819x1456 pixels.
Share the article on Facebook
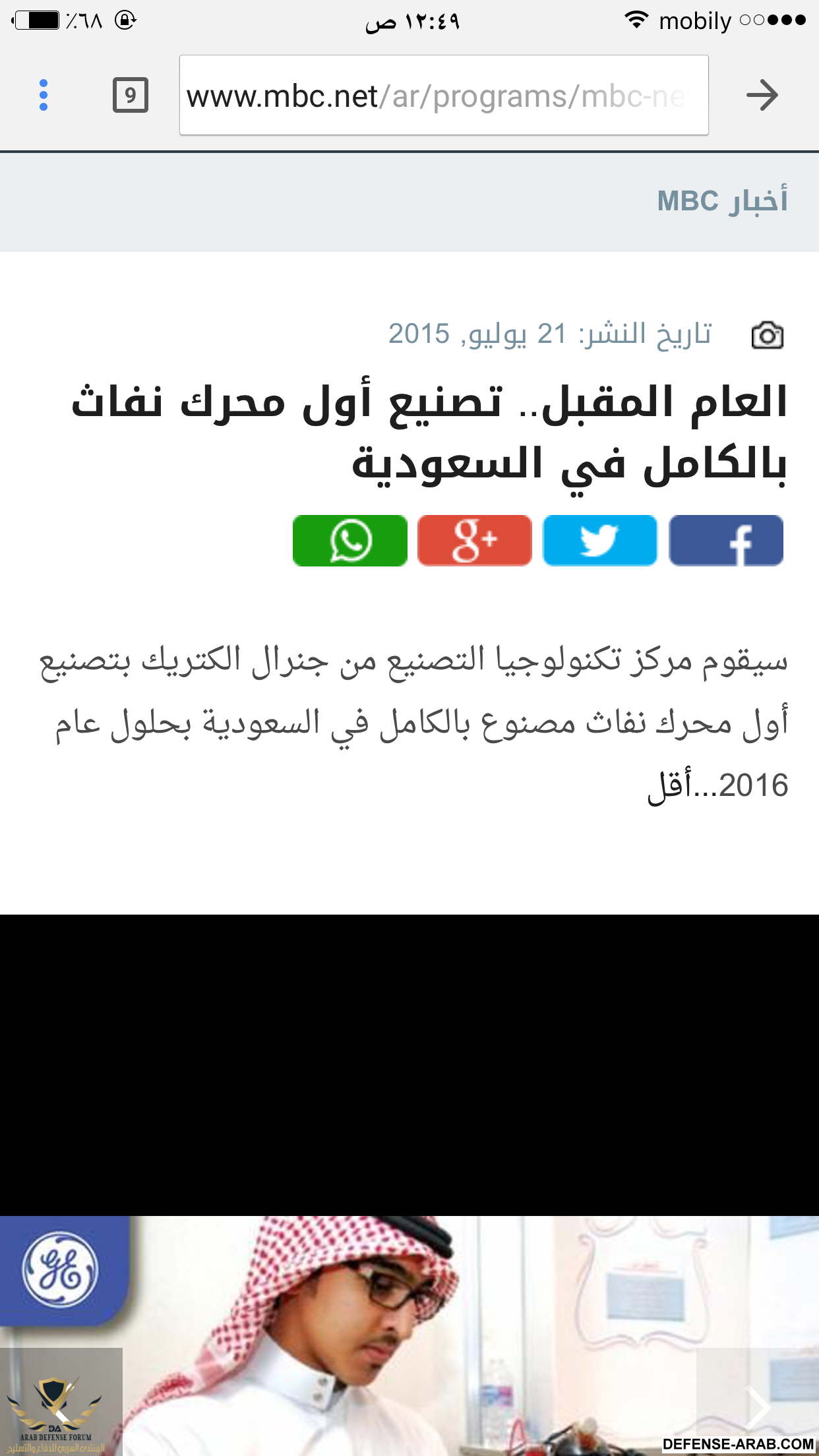point(726,541)
